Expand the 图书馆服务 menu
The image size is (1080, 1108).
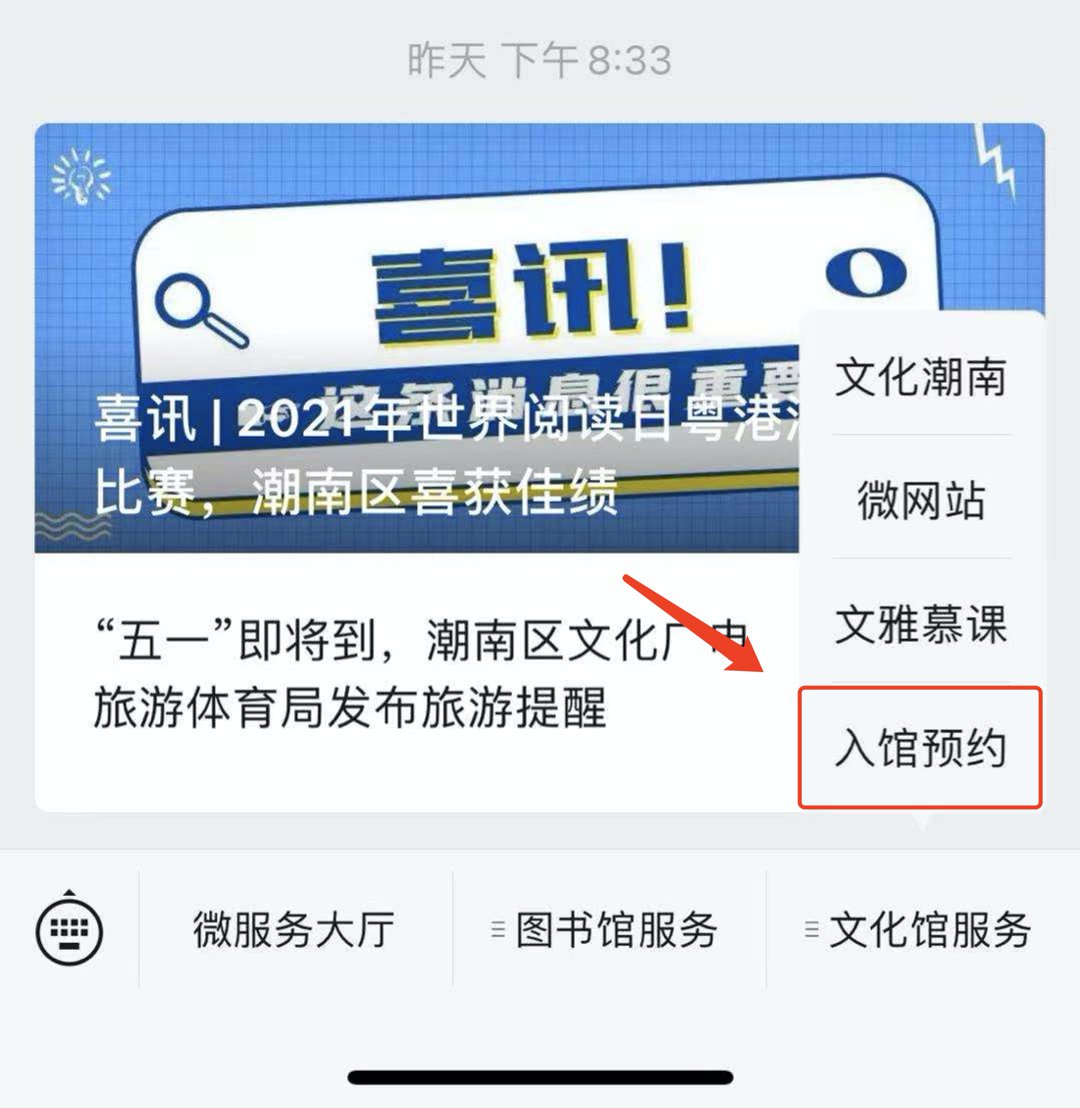click(x=608, y=930)
